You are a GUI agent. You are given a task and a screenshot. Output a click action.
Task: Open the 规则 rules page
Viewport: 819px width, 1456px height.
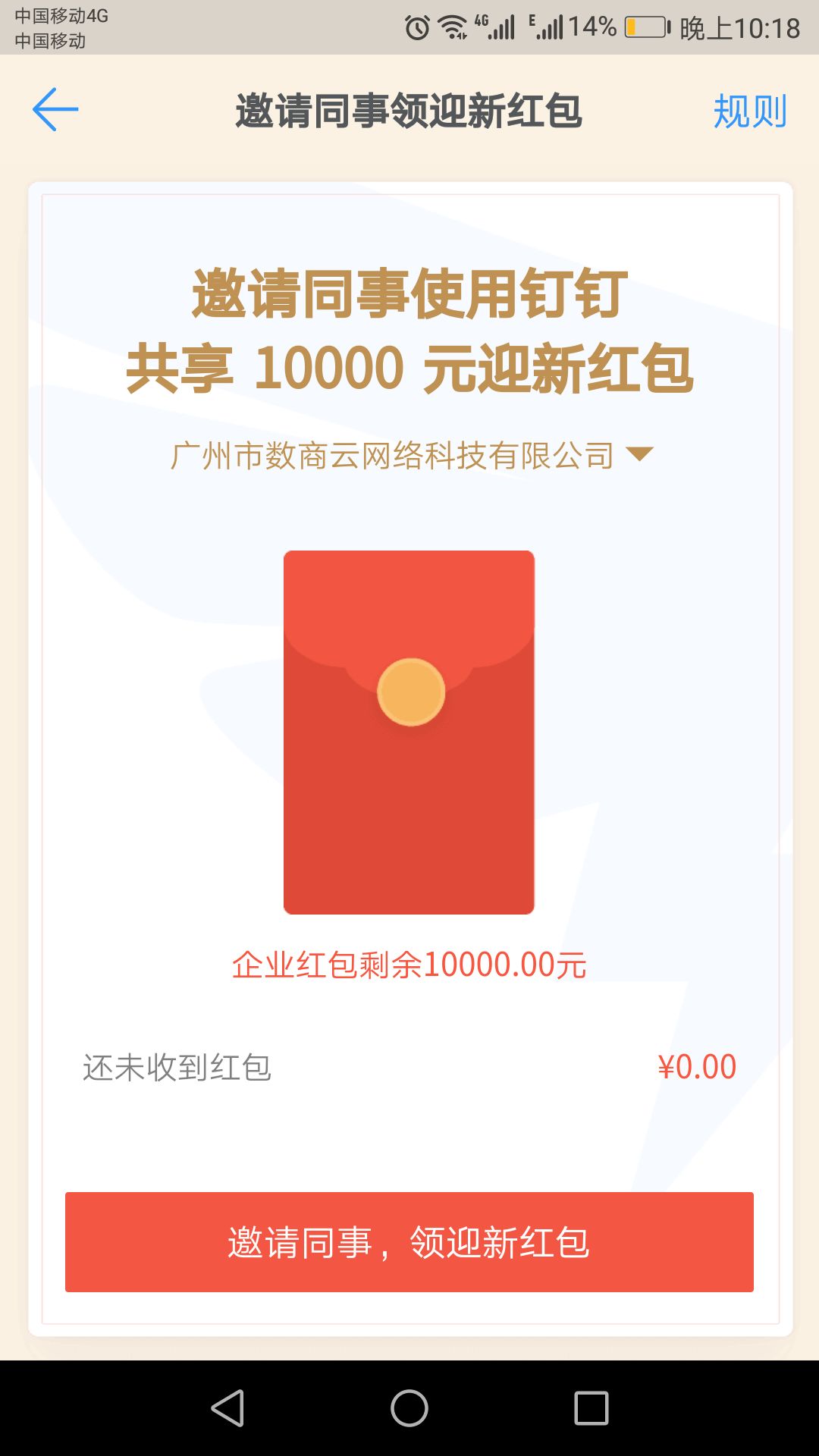tap(749, 111)
